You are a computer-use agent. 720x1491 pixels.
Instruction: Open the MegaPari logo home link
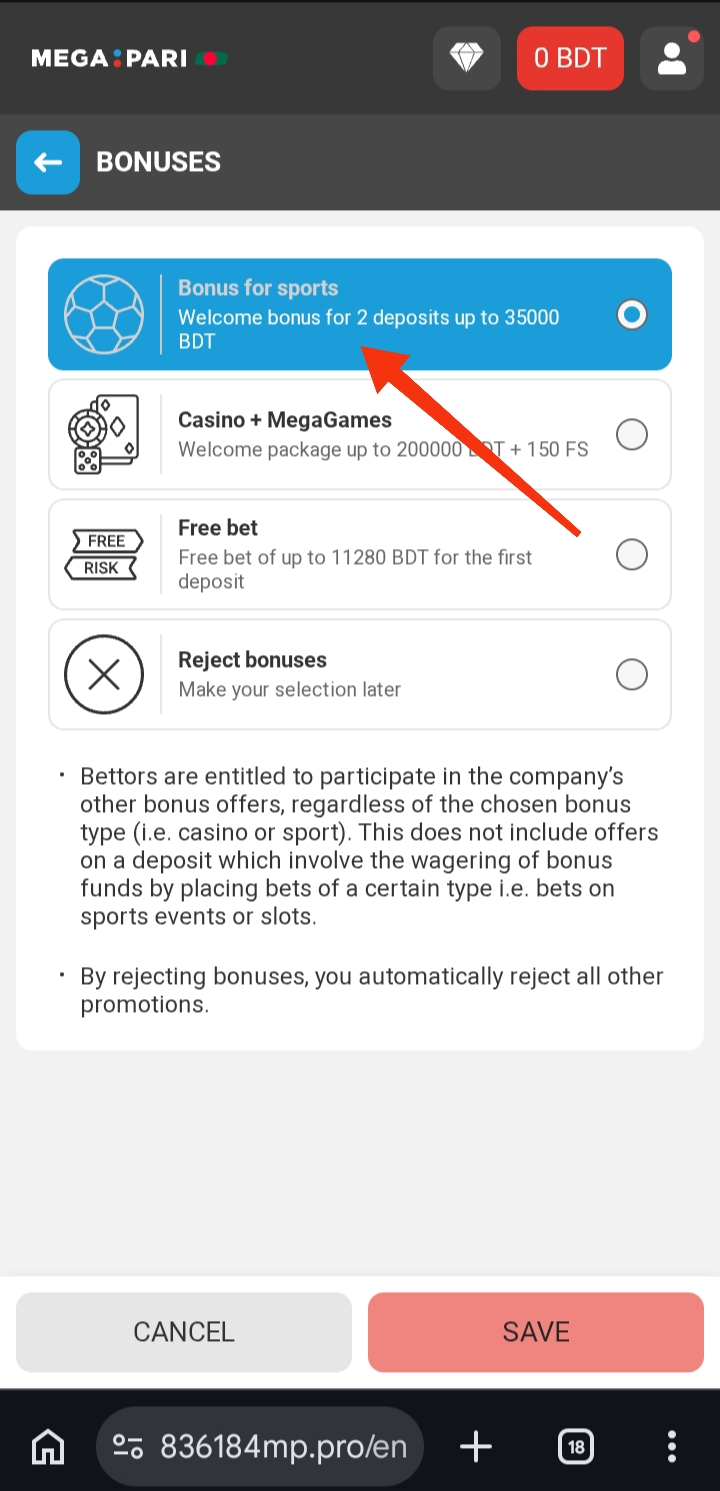tap(129, 59)
